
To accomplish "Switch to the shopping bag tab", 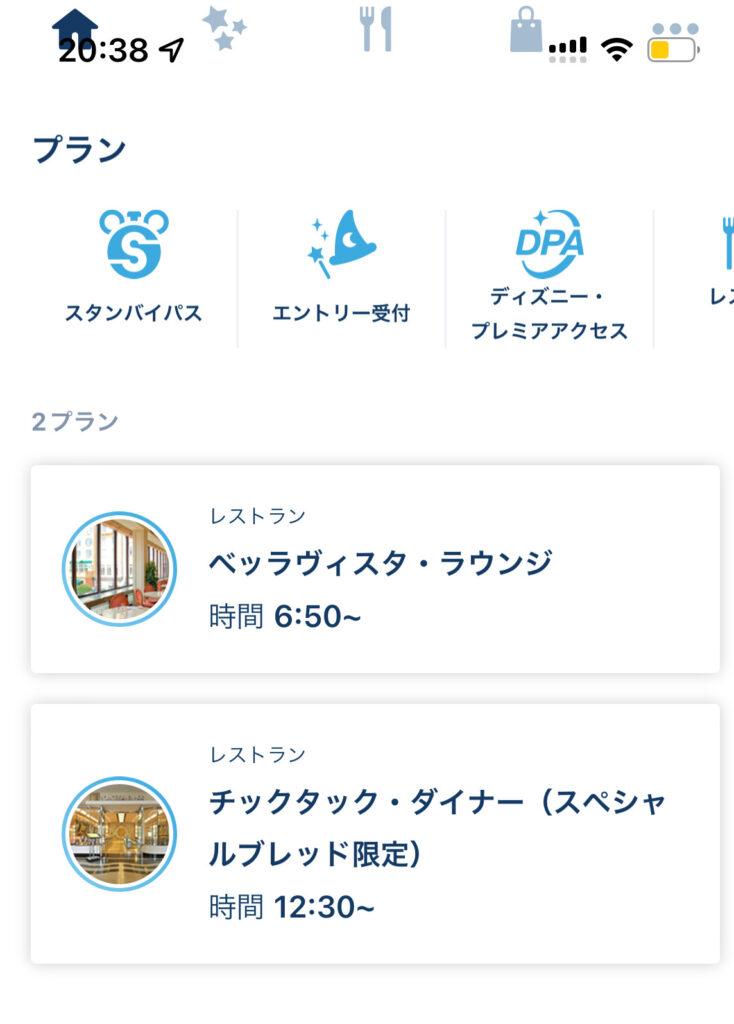I will [x=526, y=29].
